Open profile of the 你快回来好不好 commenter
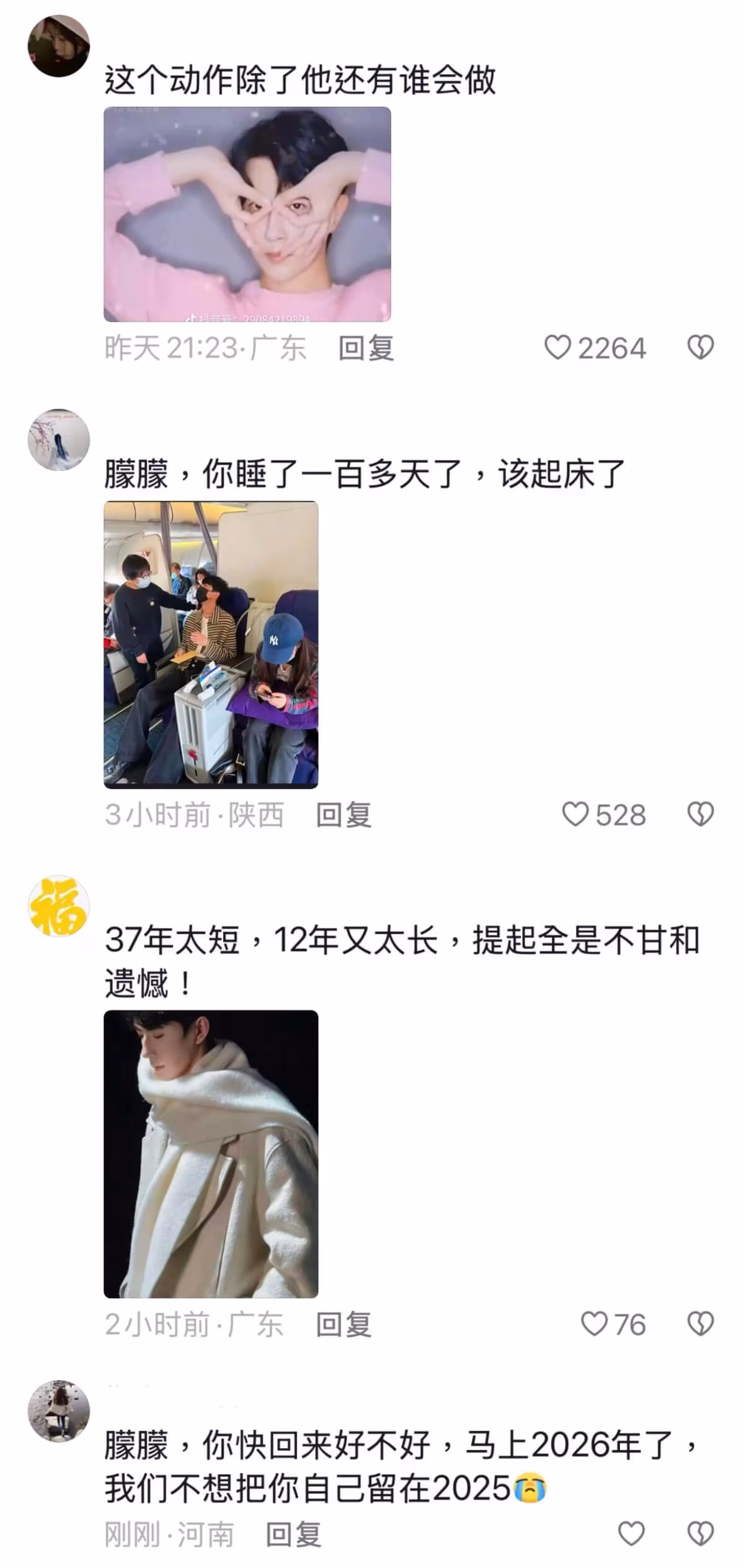The image size is (744, 1568). click(59, 1410)
